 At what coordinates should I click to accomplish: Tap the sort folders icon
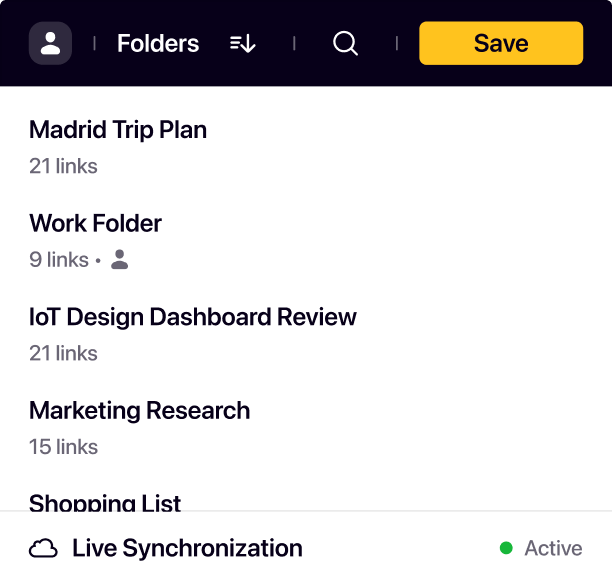243,44
